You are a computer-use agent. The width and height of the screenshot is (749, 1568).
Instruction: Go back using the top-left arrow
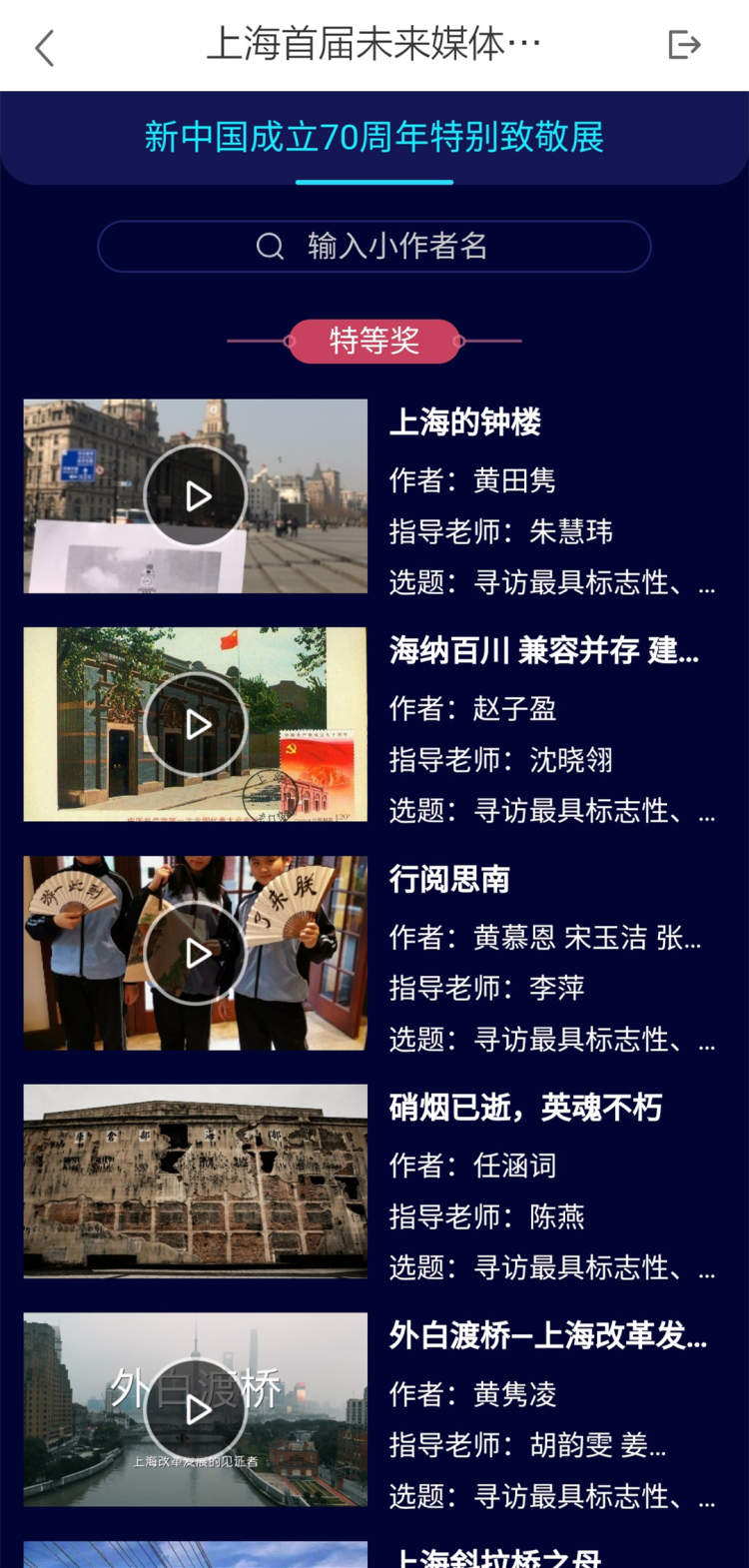coord(45,46)
